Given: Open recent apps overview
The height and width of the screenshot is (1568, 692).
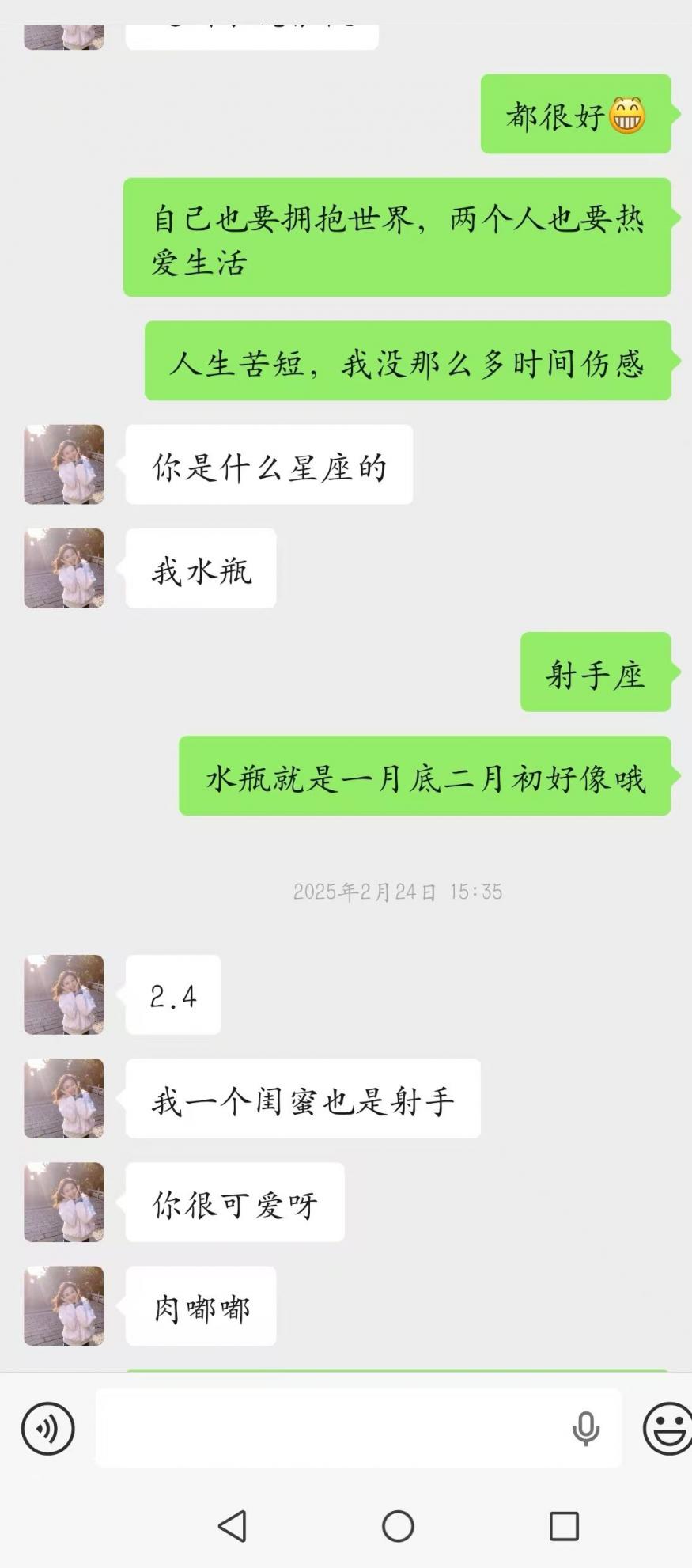Looking at the screenshot, I should coord(564,1526).
